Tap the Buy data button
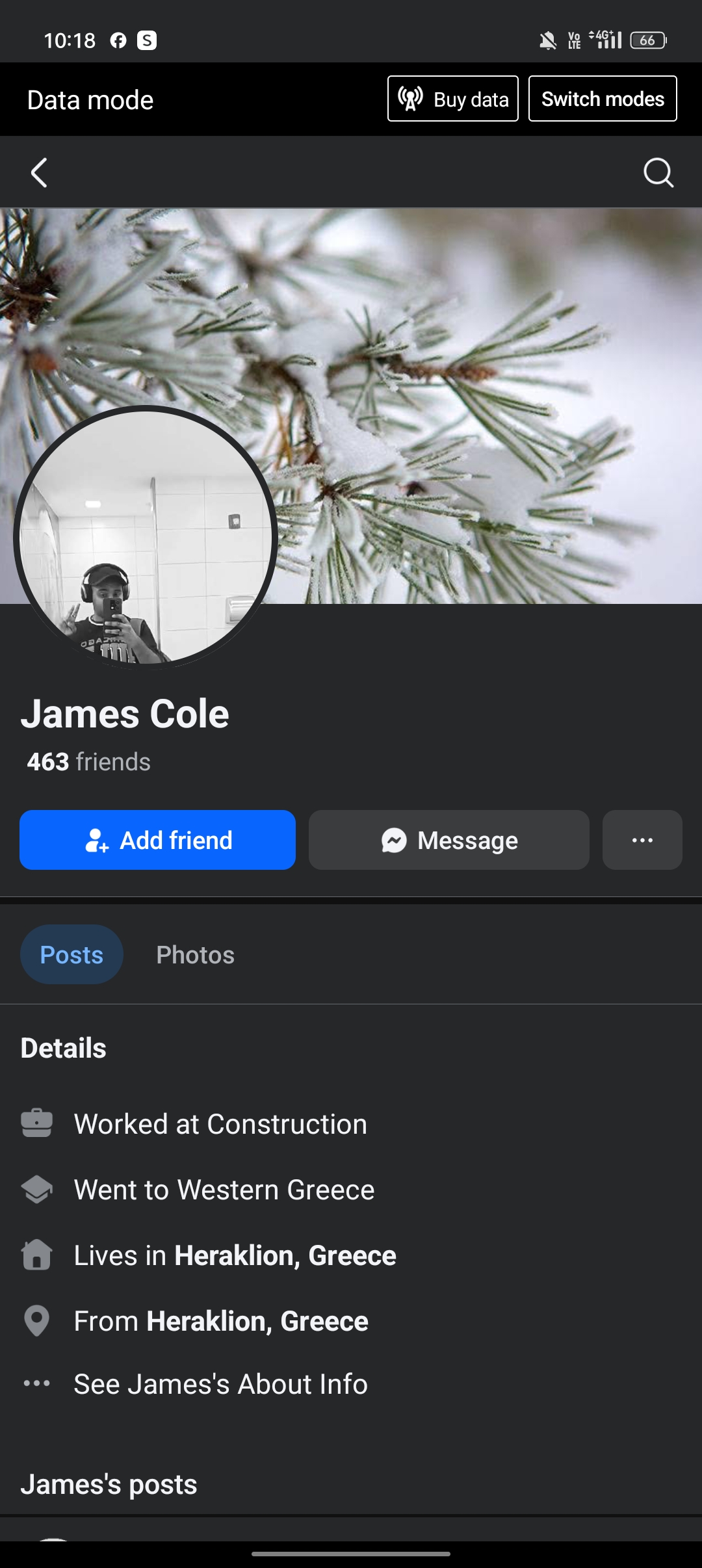Image resolution: width=702 pixels, height=1568 pixels. click(x=453, y=99)
